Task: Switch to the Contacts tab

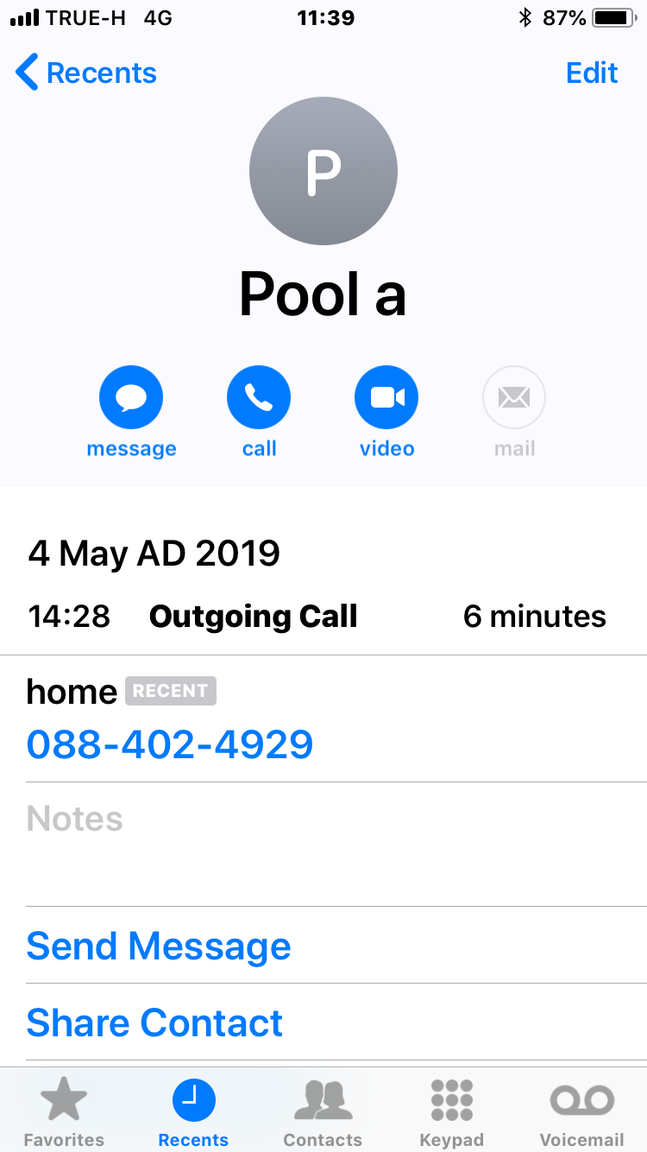Action: tap(322, 1112)
